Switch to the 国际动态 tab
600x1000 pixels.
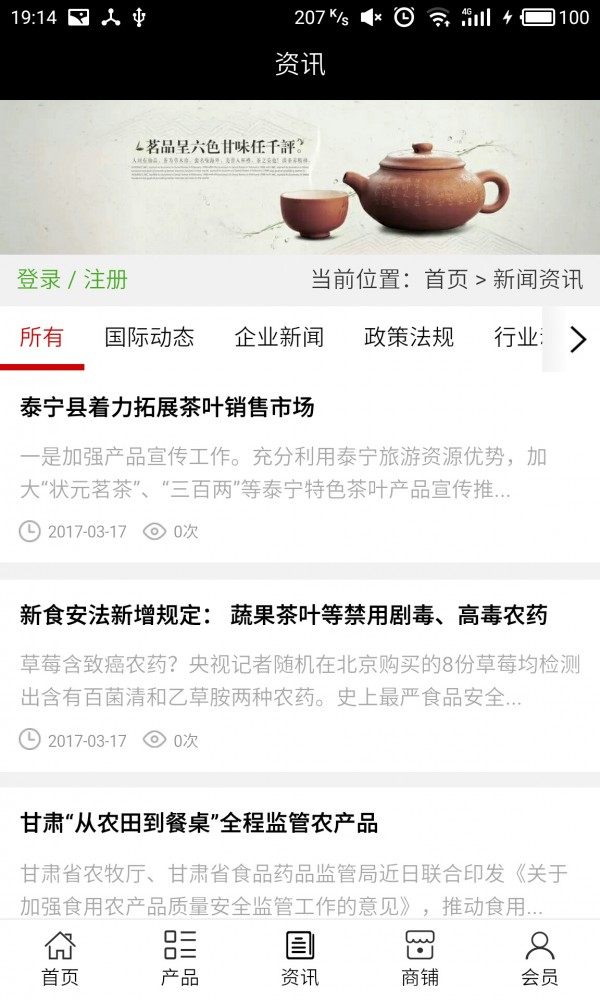pos(149,337)
